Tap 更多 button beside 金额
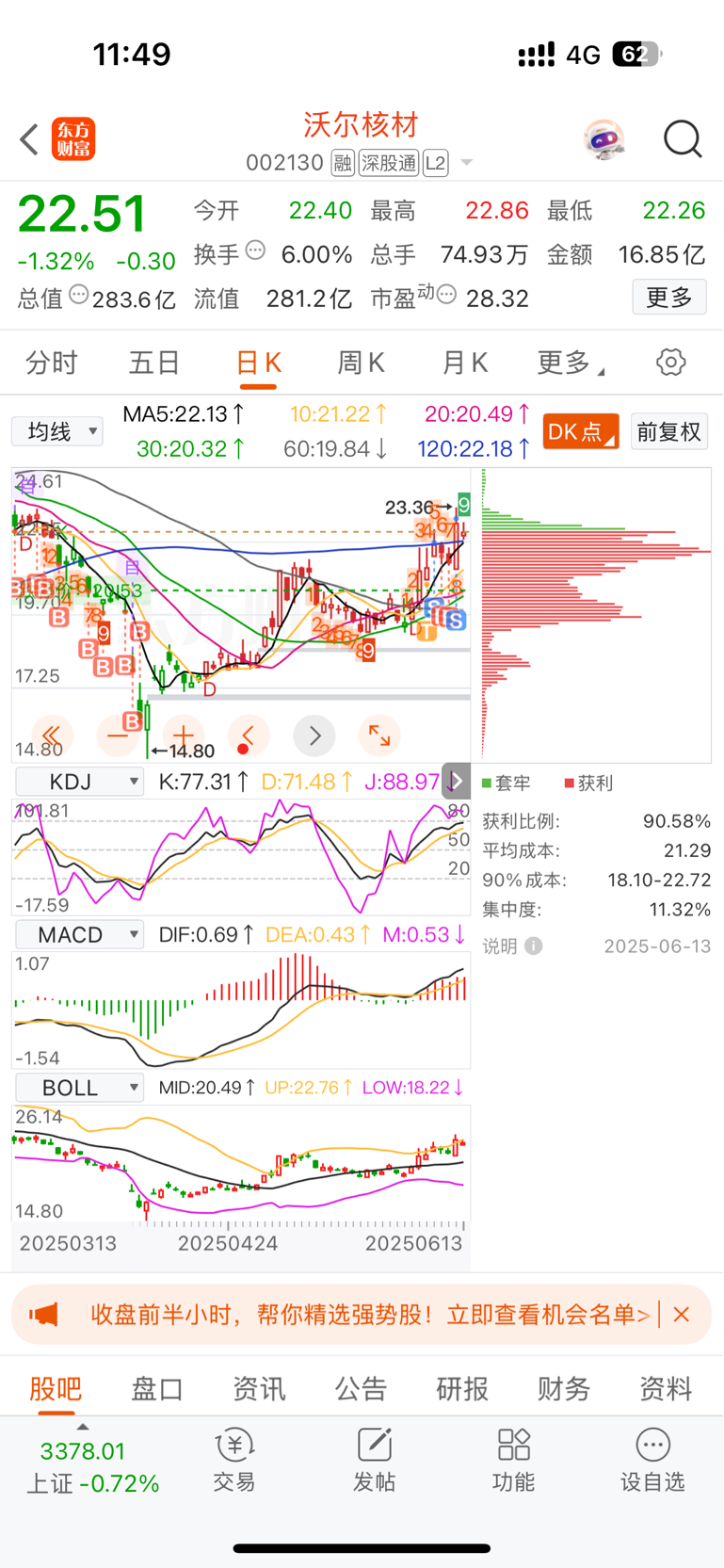 coord(669,298)
